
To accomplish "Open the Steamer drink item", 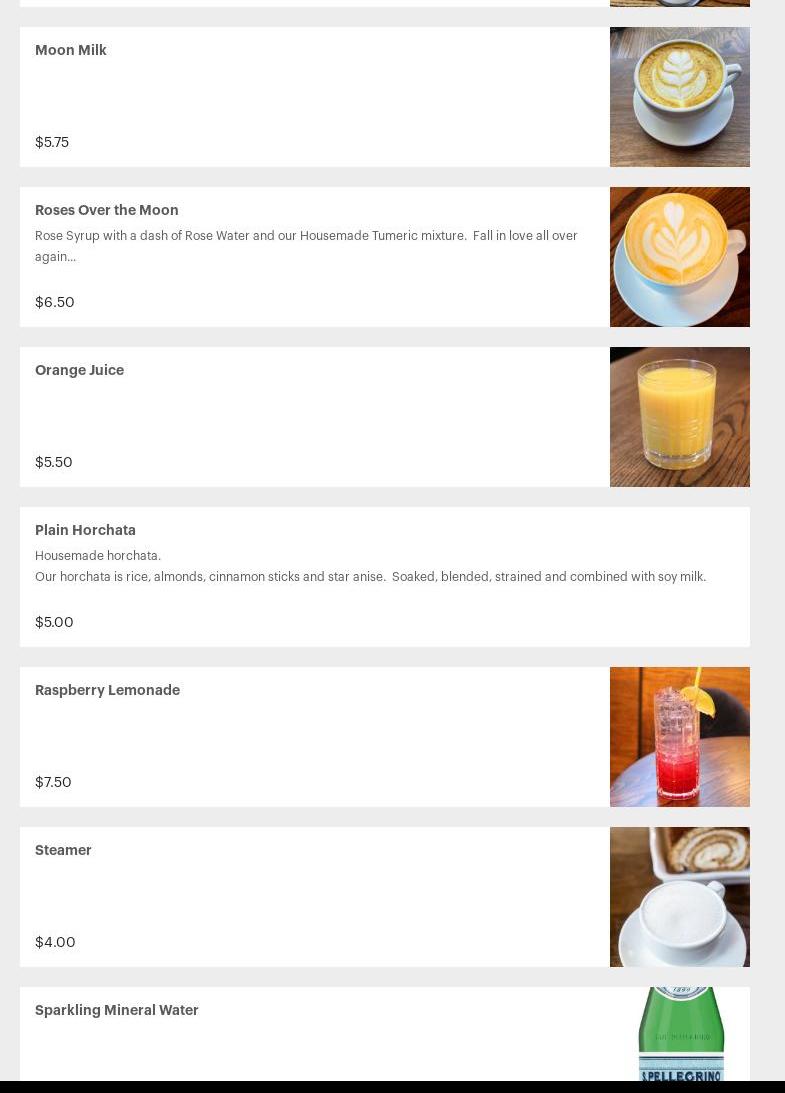I will point(64,851).
